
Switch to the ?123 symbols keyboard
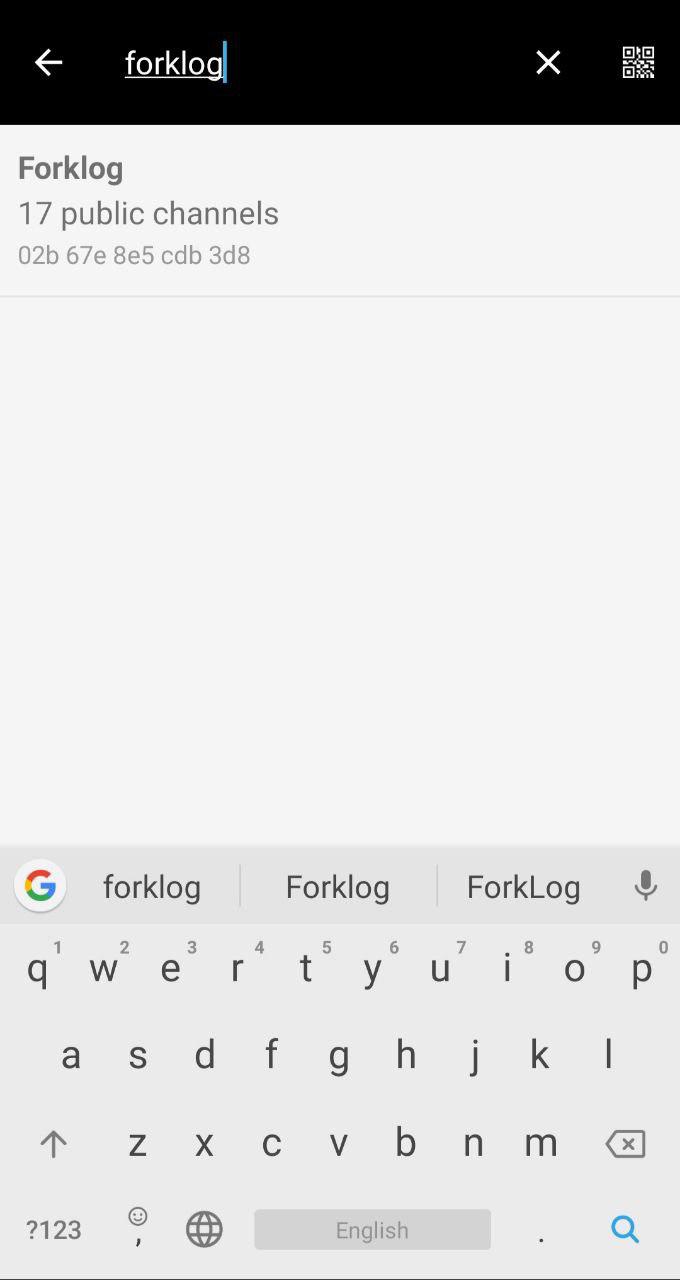54,1229
